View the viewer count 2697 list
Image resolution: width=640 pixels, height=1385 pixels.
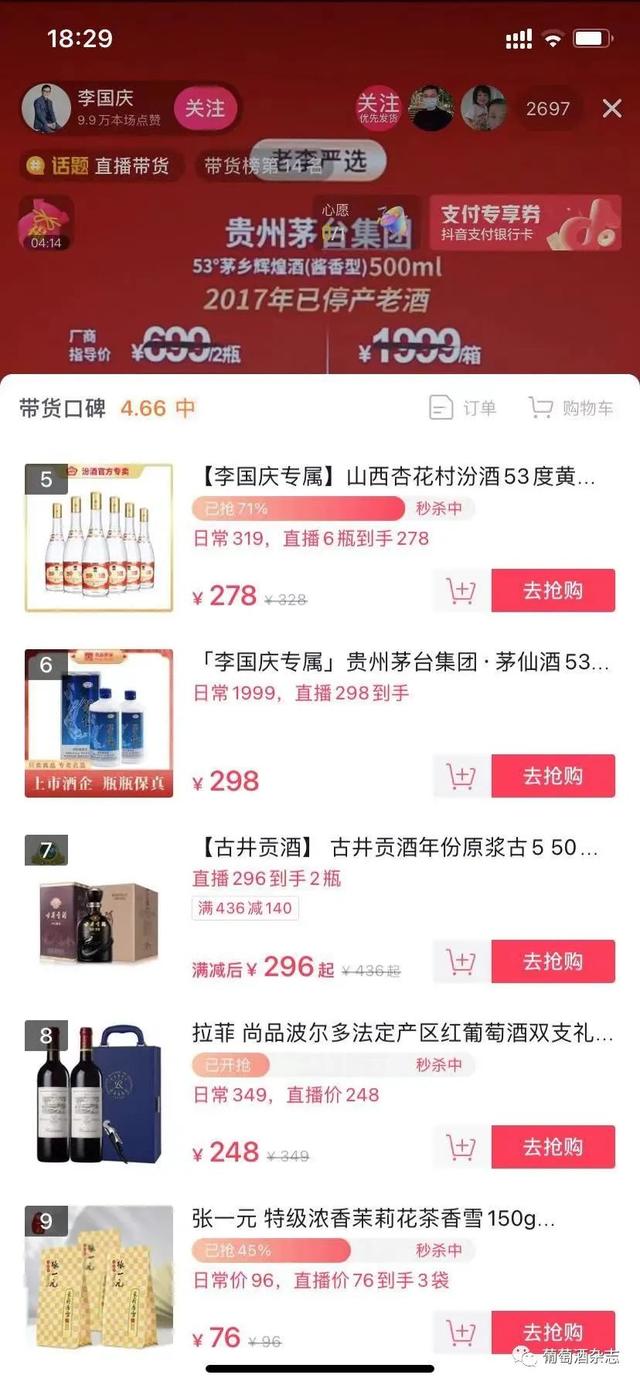point(547,108)
